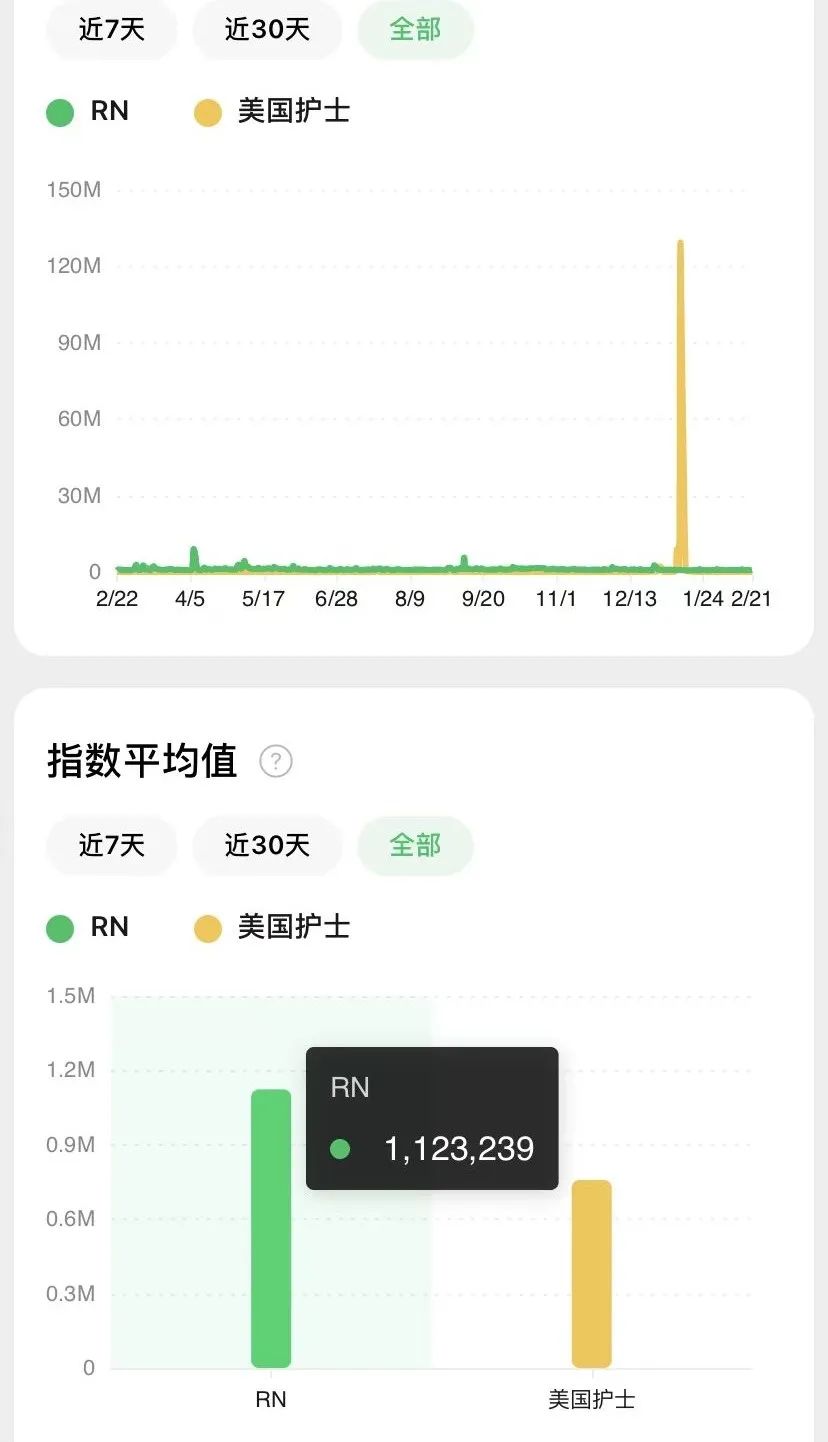Select 近30天 in the trend chart
Image resolution: width=828 pixels, height=1442 pixels.
click(x=267, y=29)
